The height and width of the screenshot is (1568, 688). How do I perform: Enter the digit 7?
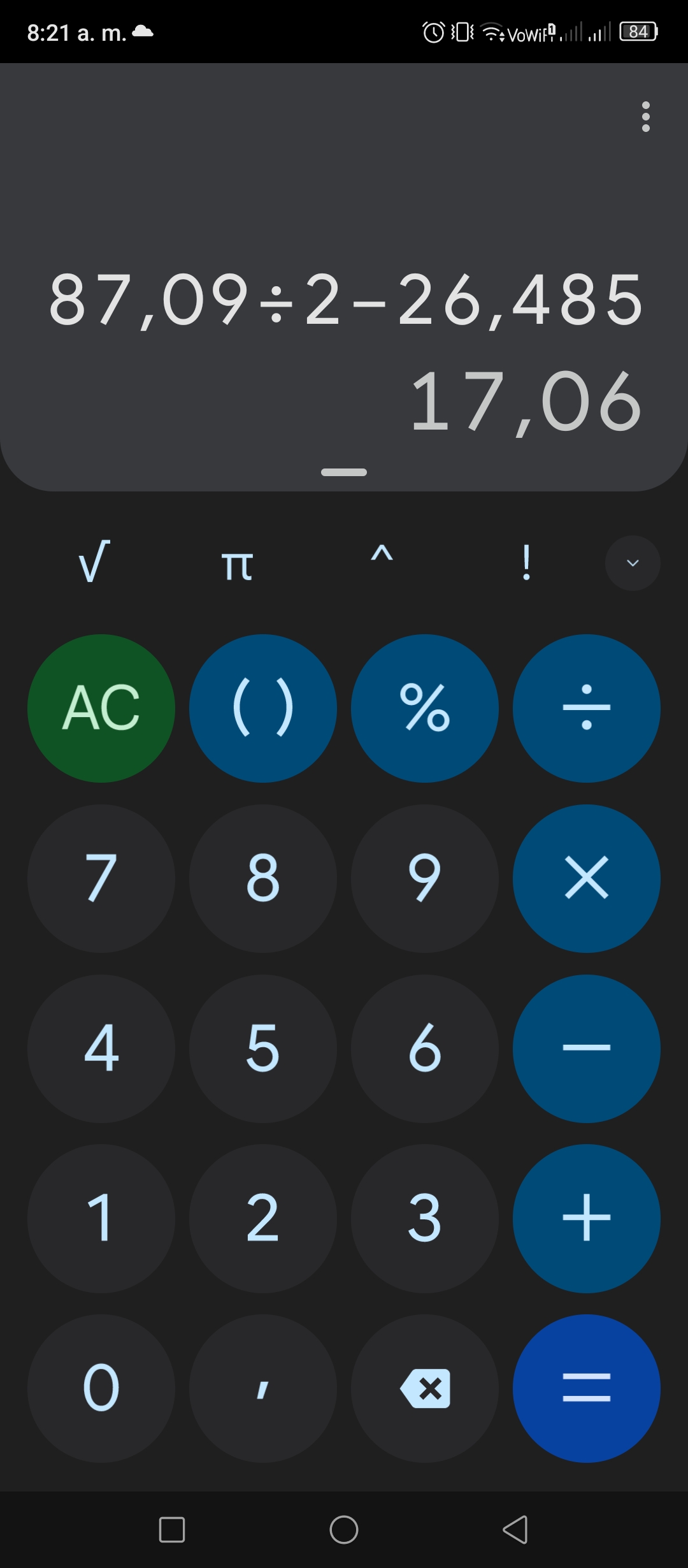pyautogui.click(x=101, y=878)
